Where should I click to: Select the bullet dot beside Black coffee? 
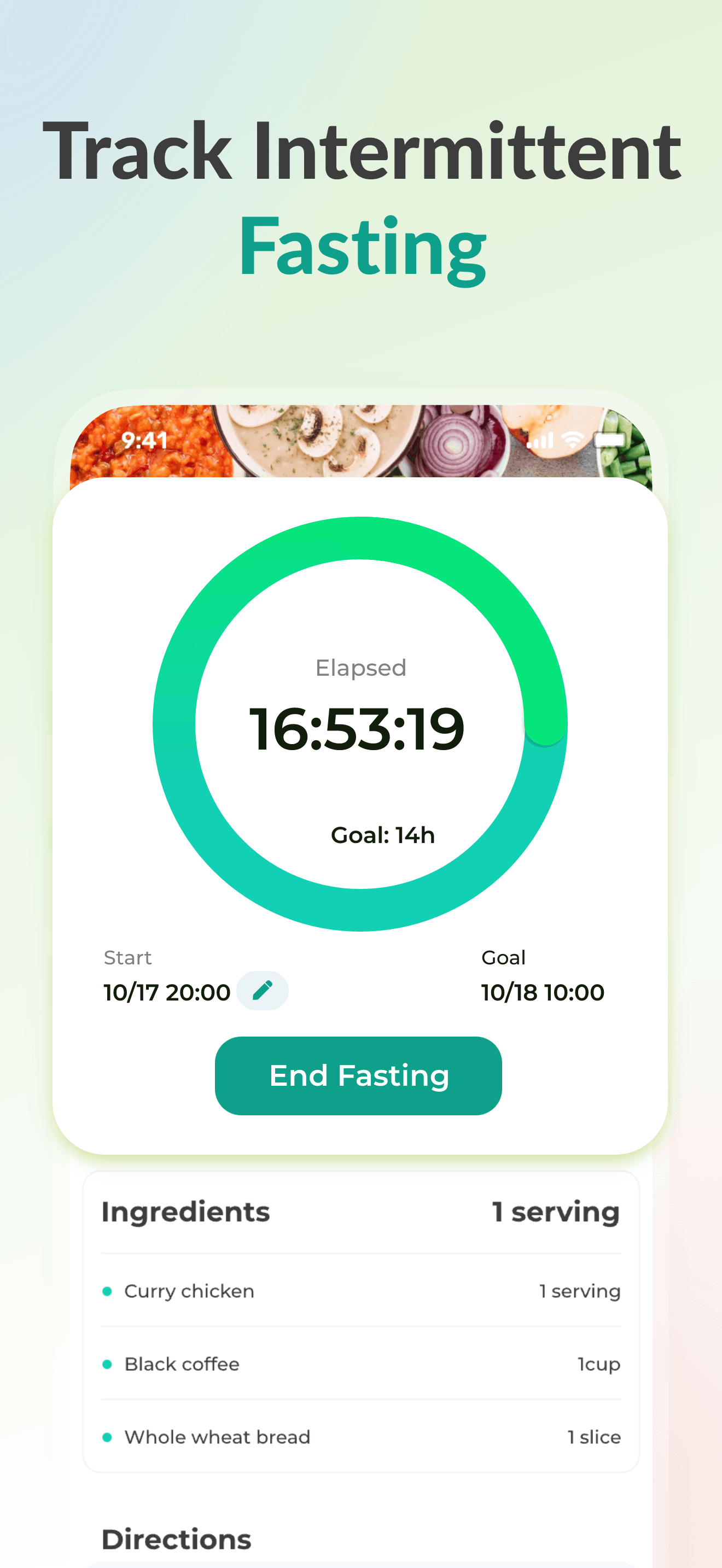(108, 1364)
